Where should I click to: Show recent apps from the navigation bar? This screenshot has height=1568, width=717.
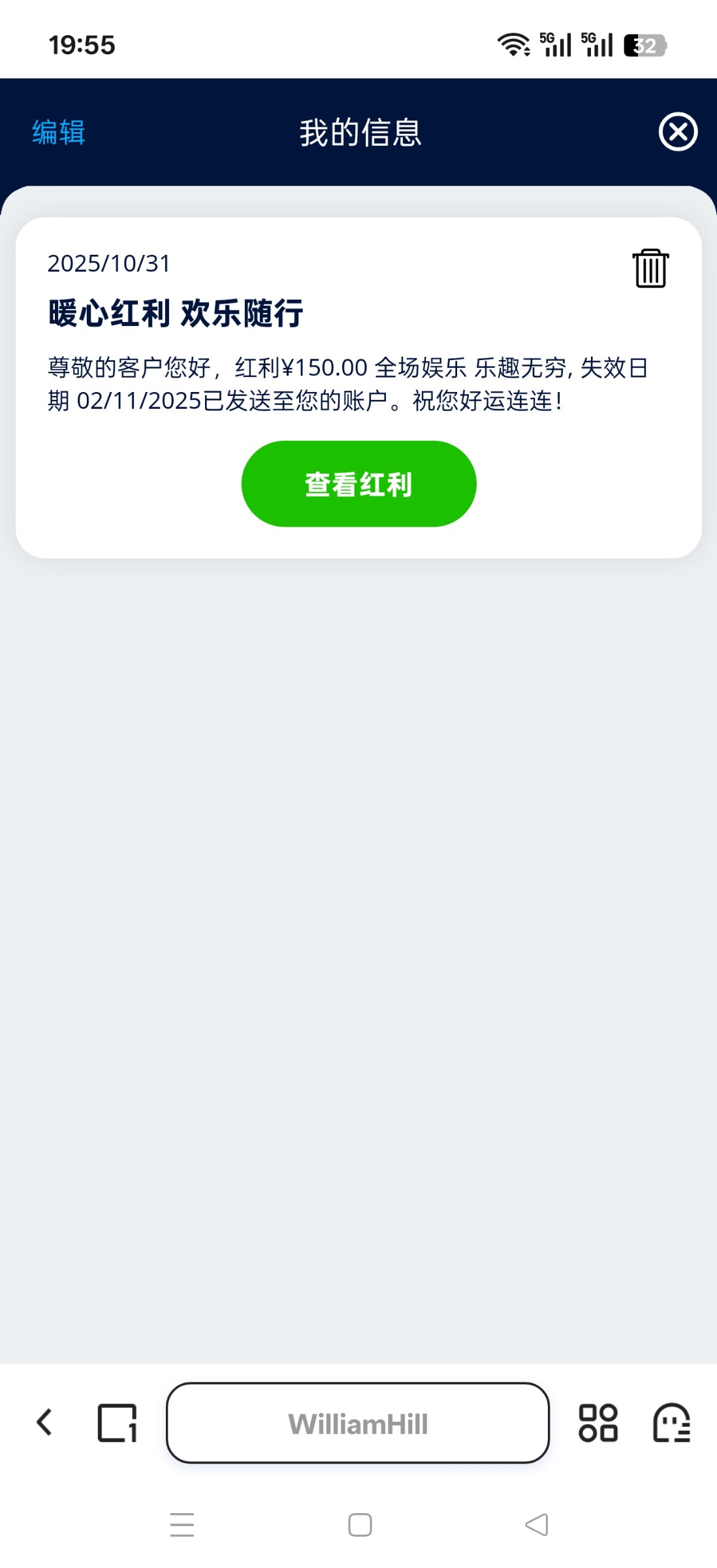(182, 1525)
